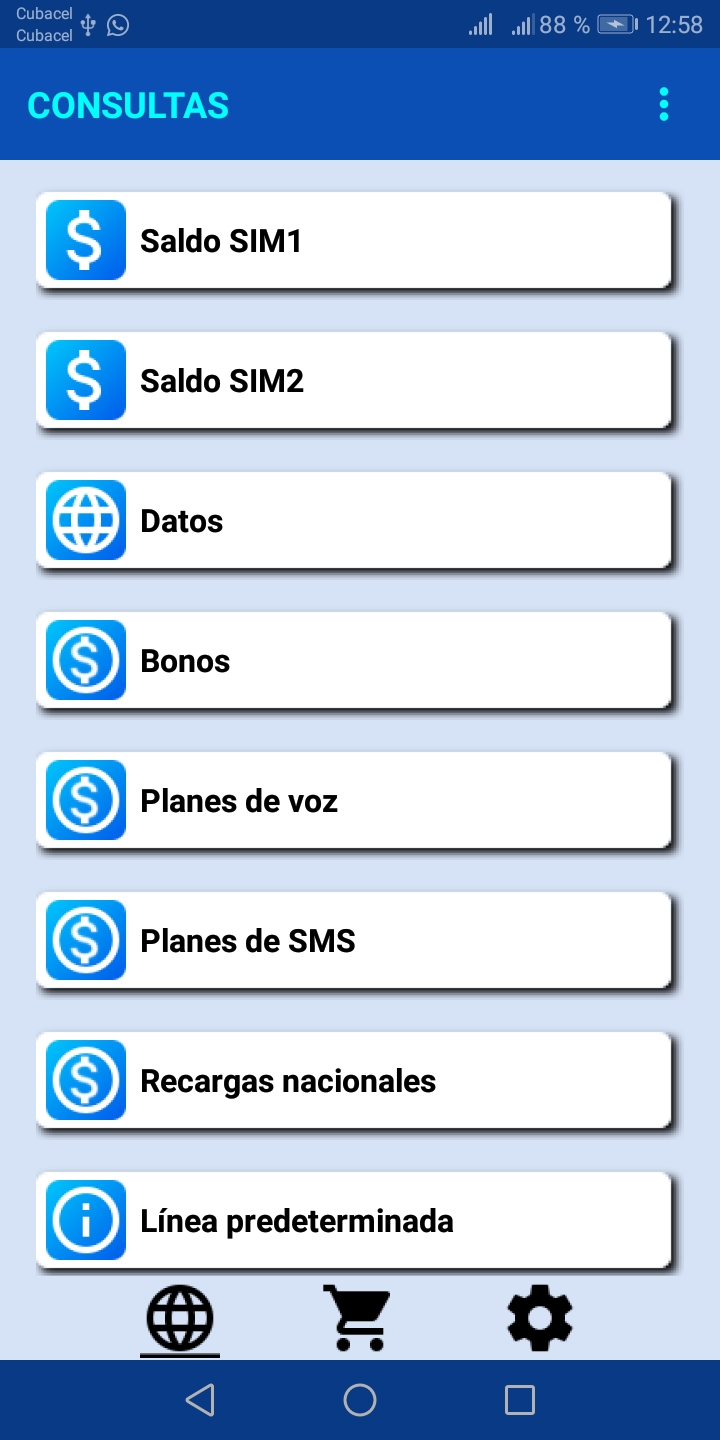Switch to the settings gear tab
The width and height of the screenshot is (720, 1440).
[540, 1318]
